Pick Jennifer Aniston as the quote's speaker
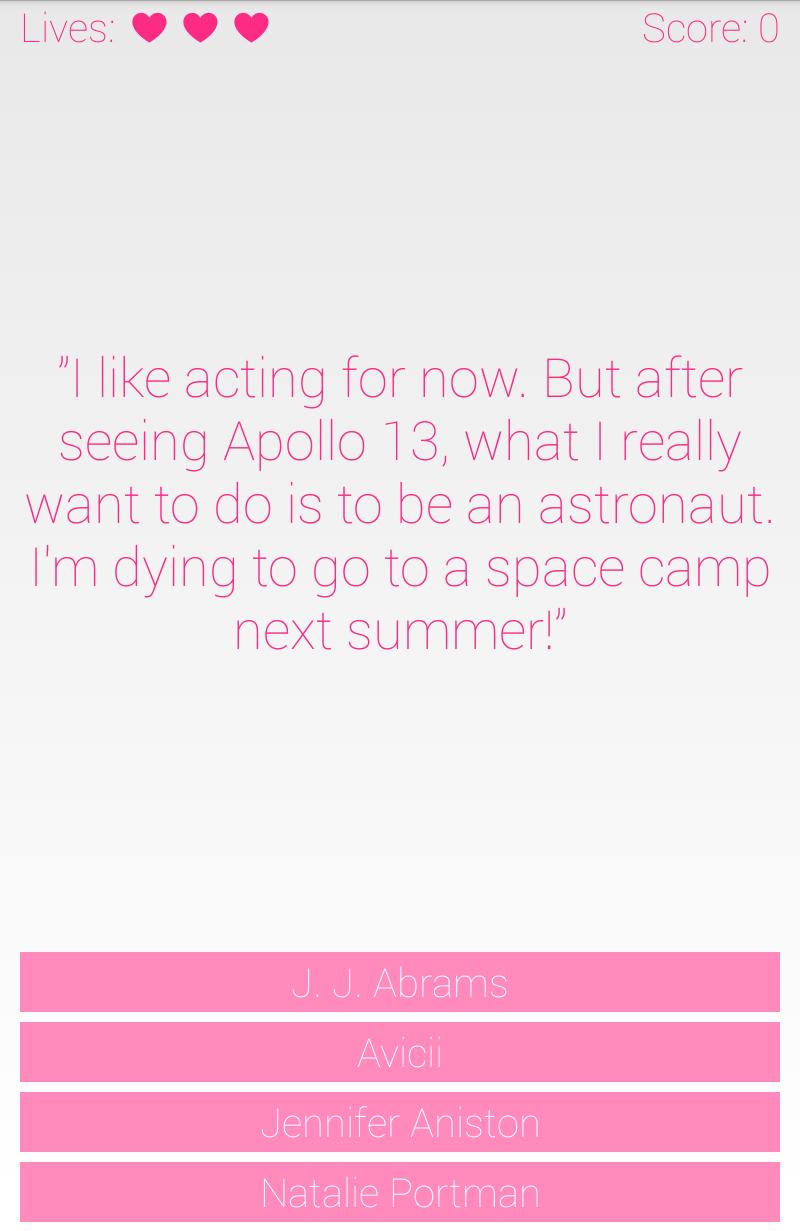This screenshot has height=1231, width=800. coord(400,1122)
